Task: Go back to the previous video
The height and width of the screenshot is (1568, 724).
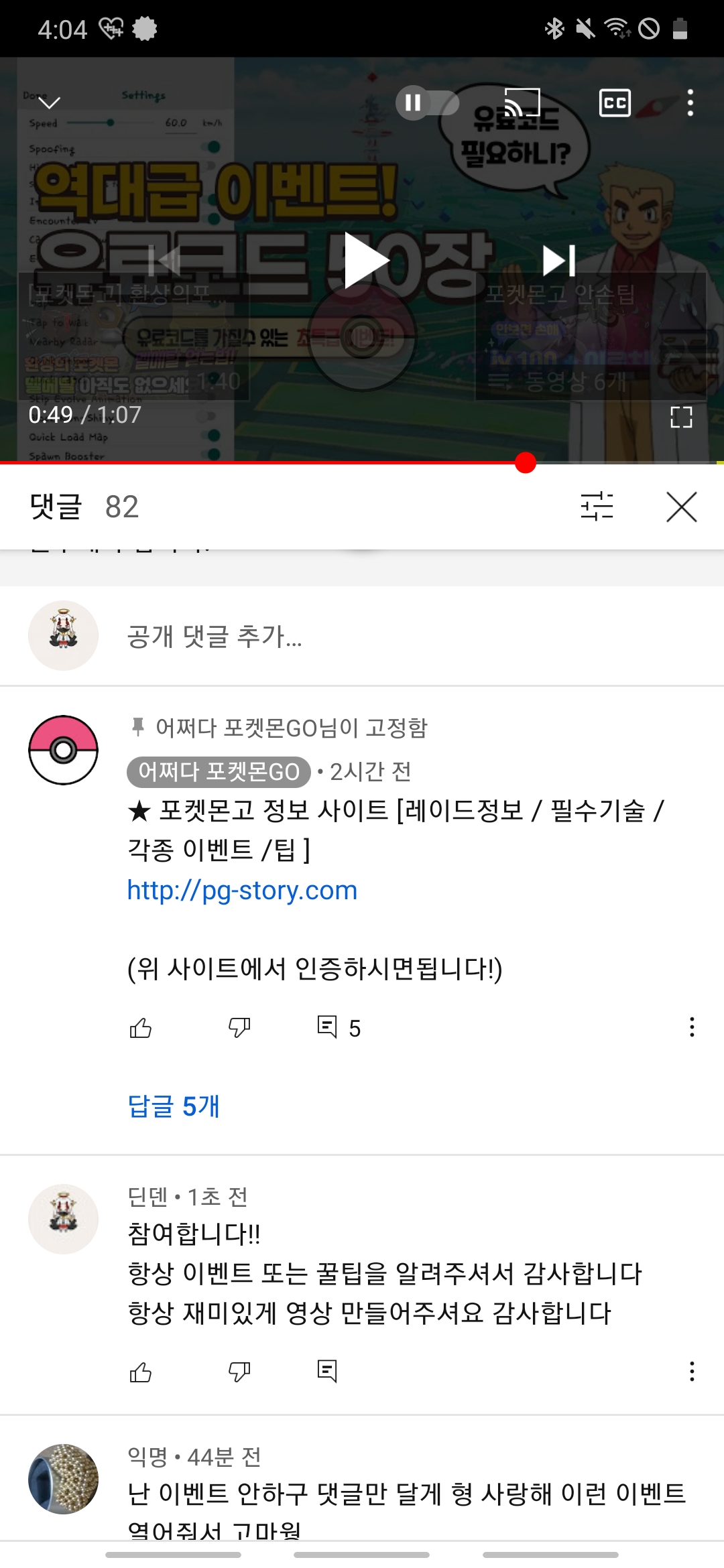Action: click(165, 261)
